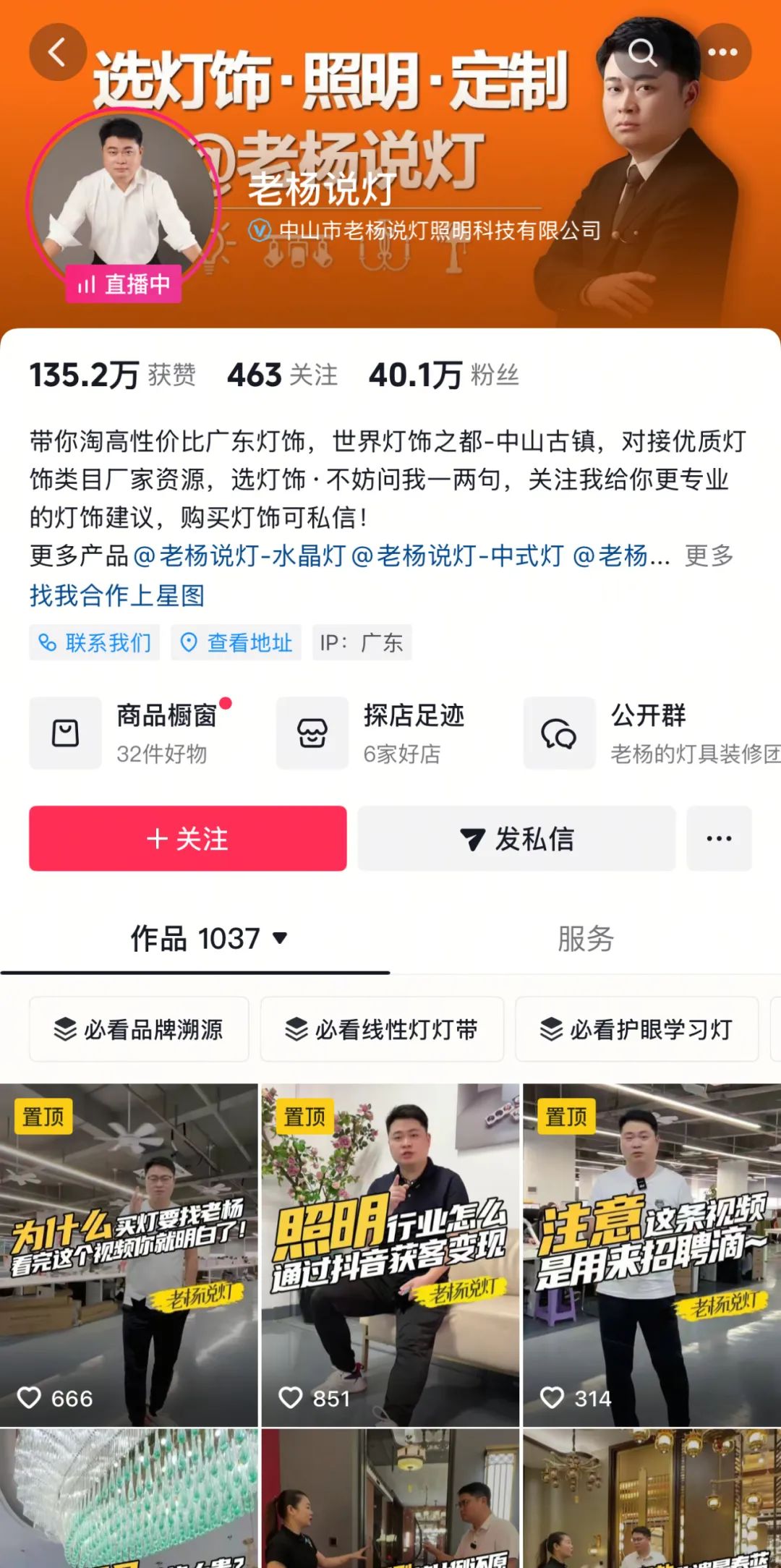The height and width of the screenshot is (1568, 781).
Task: Open 联系我们 contact chip
Action: [x=95, y=642]
